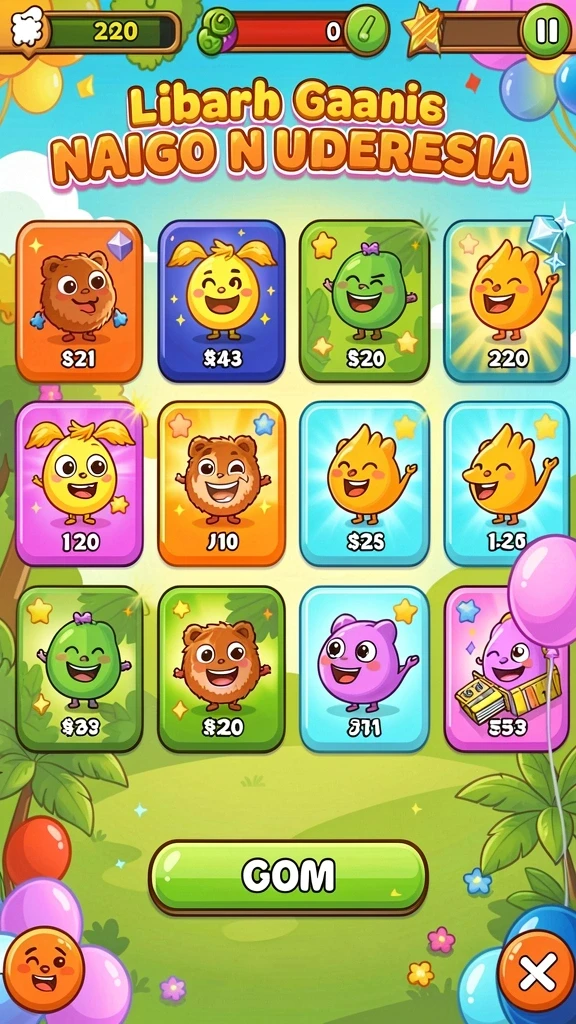Viewport: 576px width, 1024px height.
Task: Select the purple creature card J11
Action: [364, 669]
